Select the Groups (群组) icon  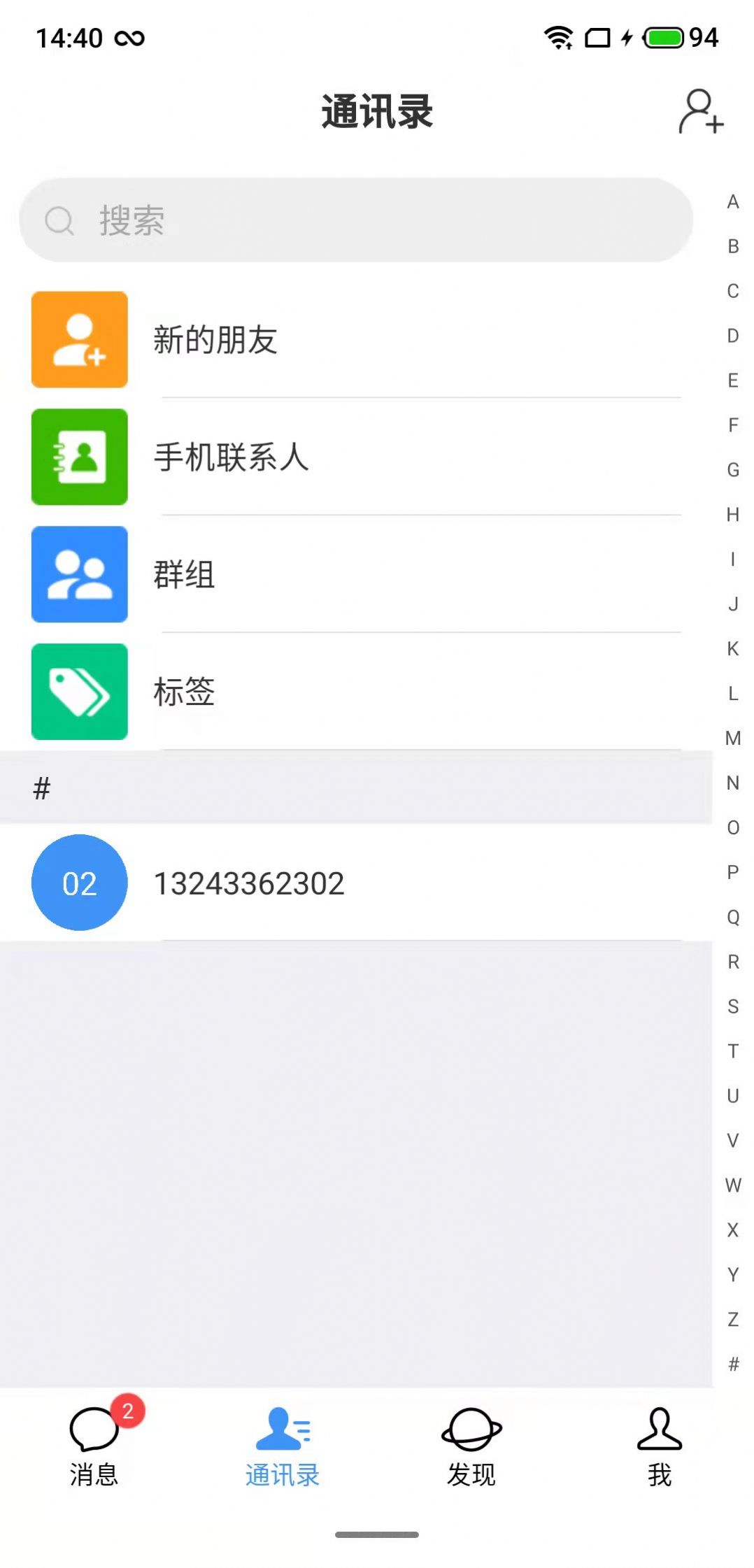(79, 575)
